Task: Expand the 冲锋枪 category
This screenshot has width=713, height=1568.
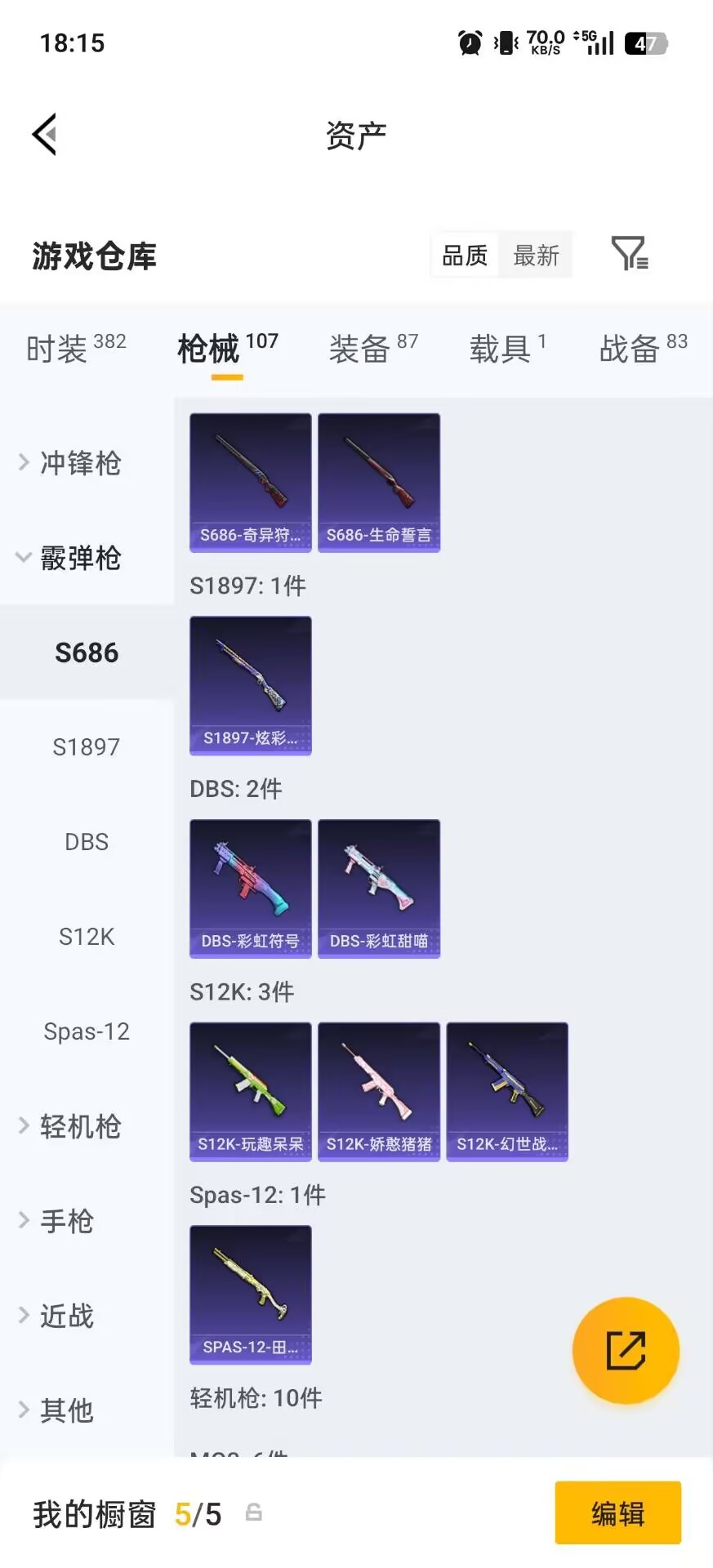Action: coord(82,463)
